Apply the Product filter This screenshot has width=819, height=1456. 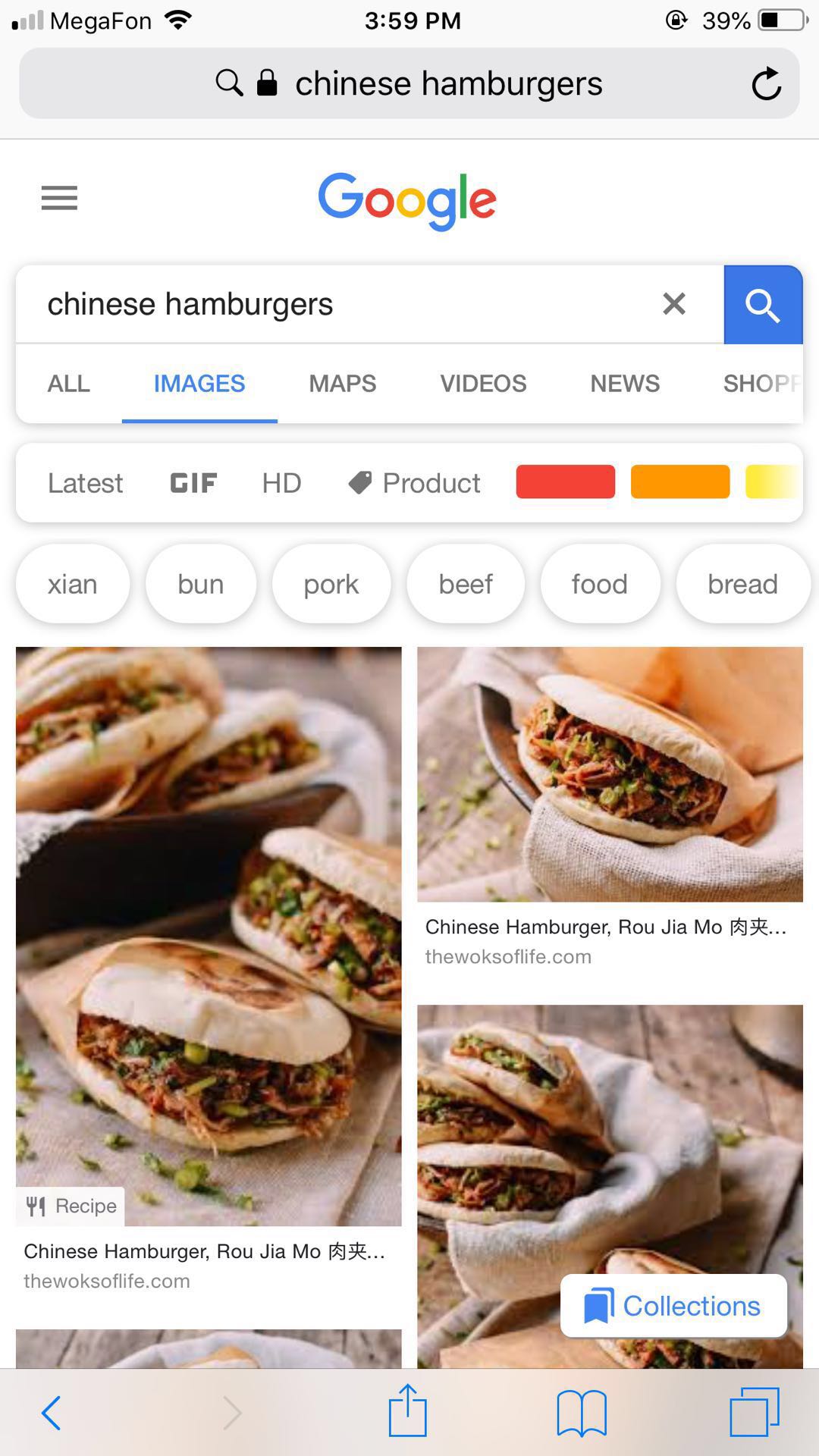pos(415,483)
